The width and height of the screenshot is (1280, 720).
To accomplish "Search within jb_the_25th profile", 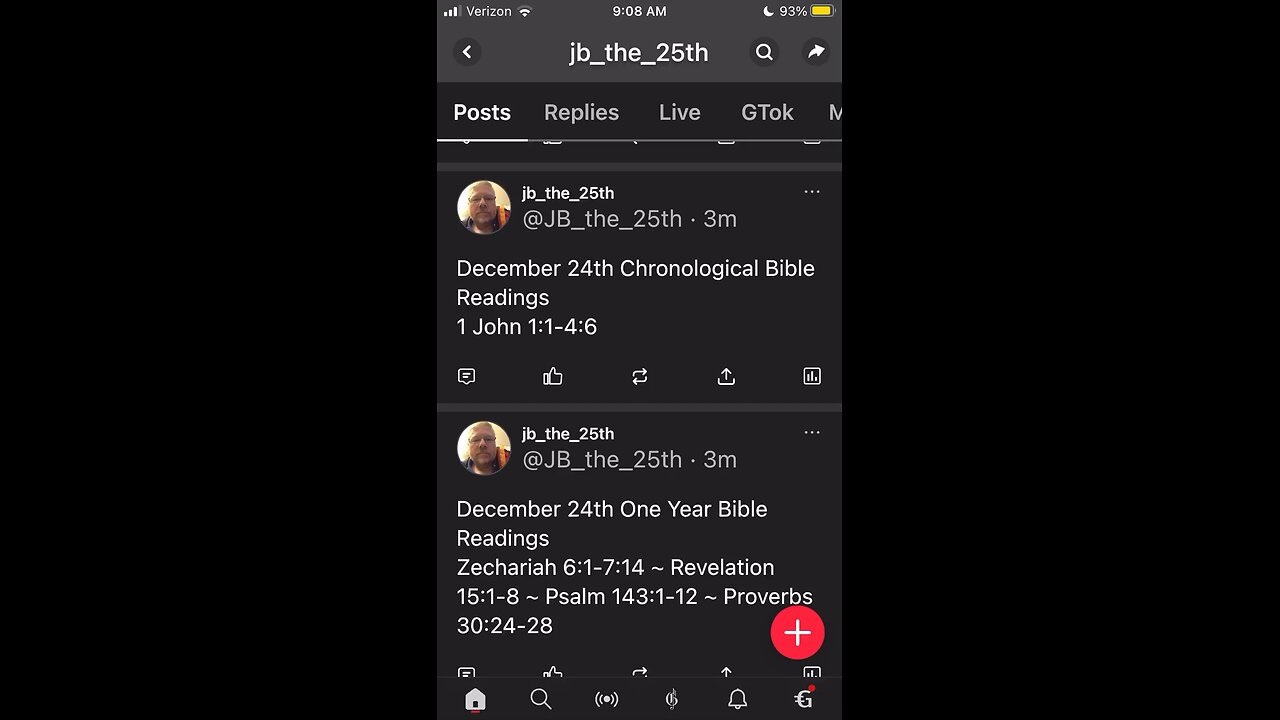I will [764, 52].
